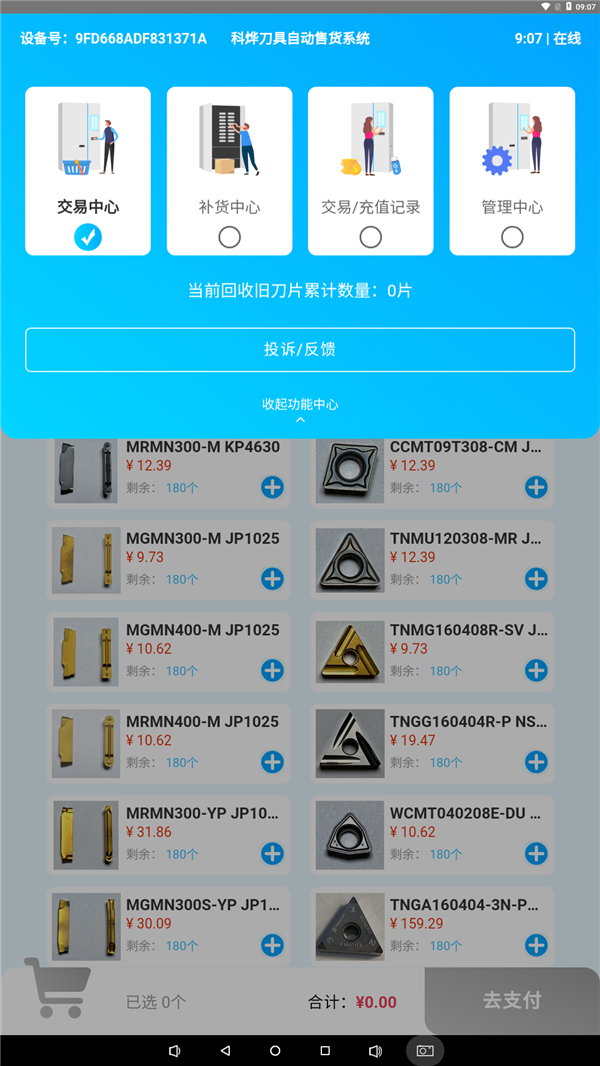The height and width of the screenshot is (1066, 600).
Task: Go back using the system back button
Action: pyautogui.click(x=225, y=1051)
